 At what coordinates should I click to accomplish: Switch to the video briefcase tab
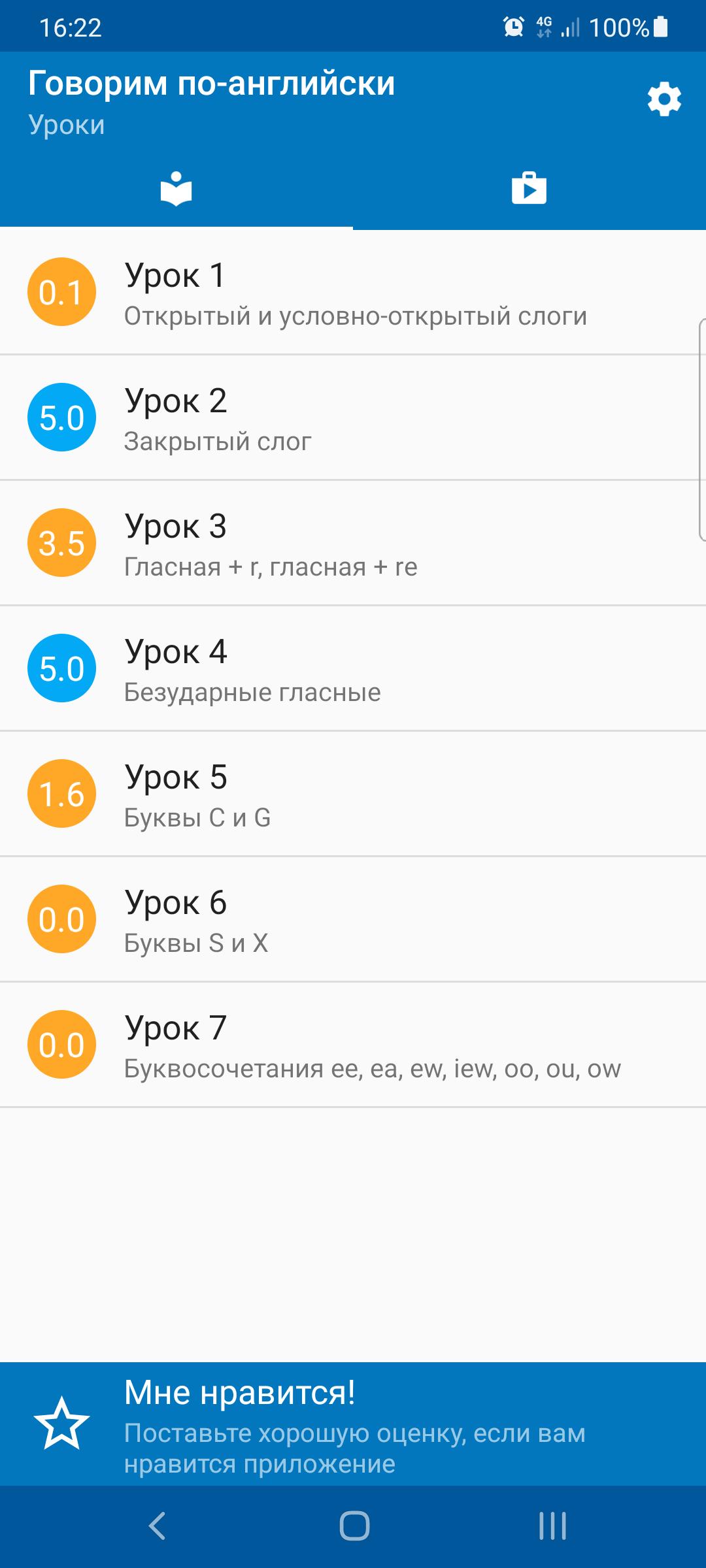pos(529,189)
